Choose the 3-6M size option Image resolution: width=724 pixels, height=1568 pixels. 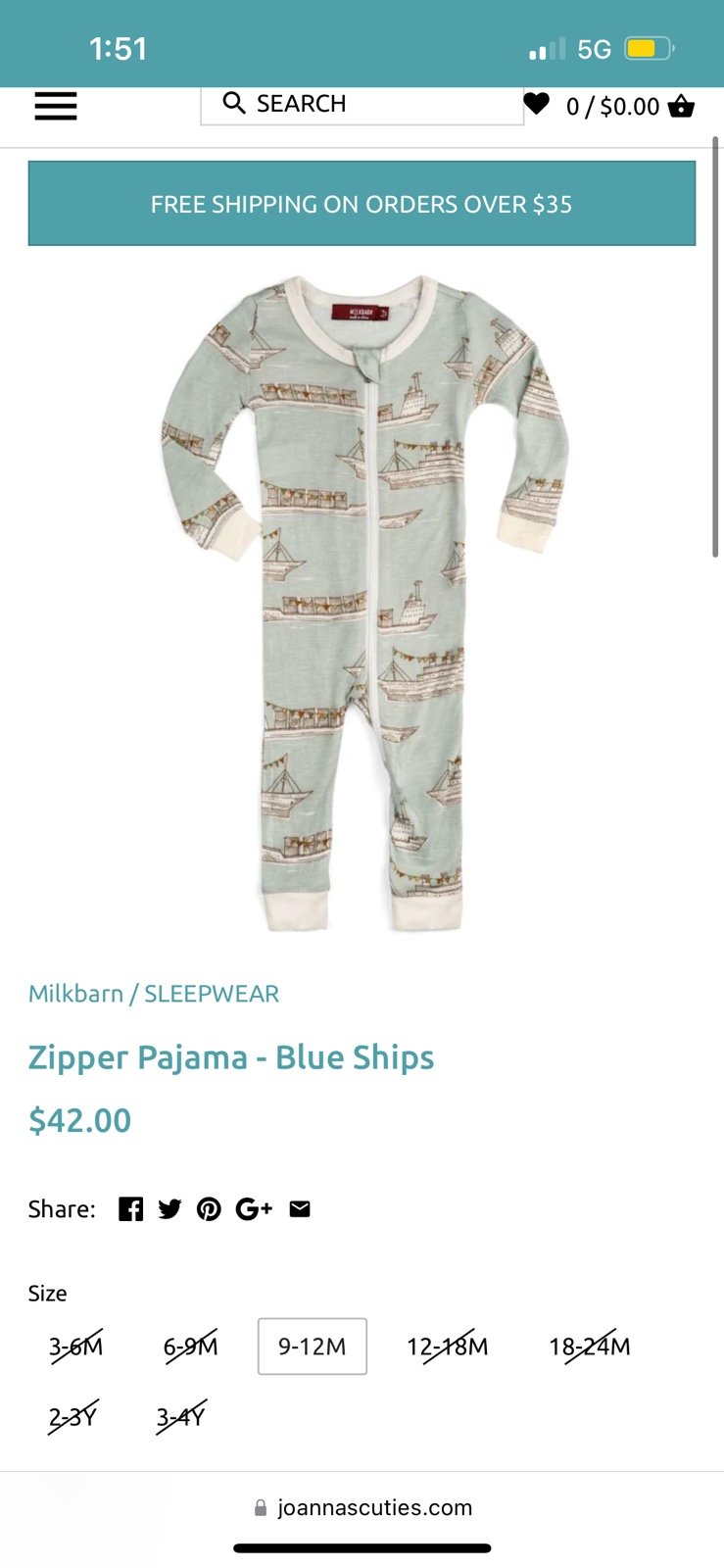click(x=76, y=1347)
